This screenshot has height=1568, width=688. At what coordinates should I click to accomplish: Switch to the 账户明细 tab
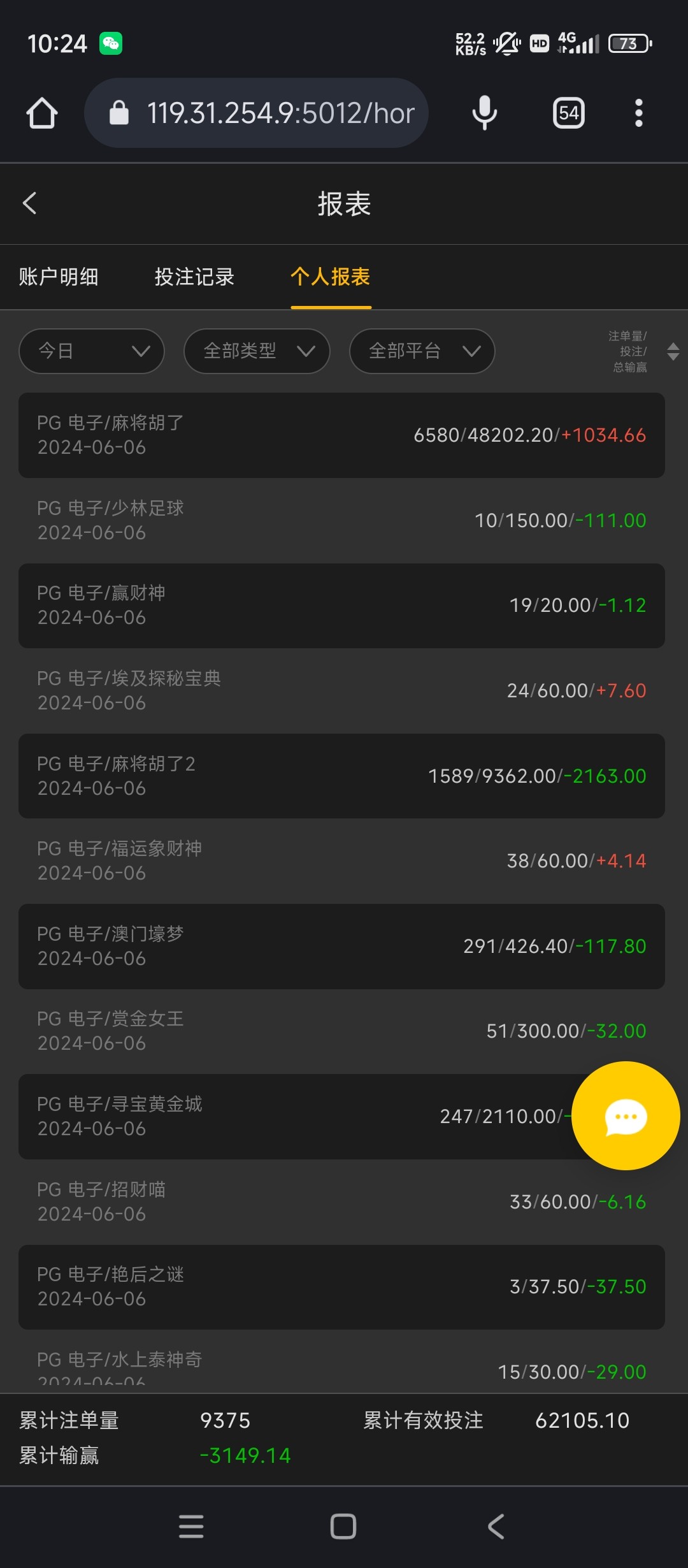click(58, 277)
